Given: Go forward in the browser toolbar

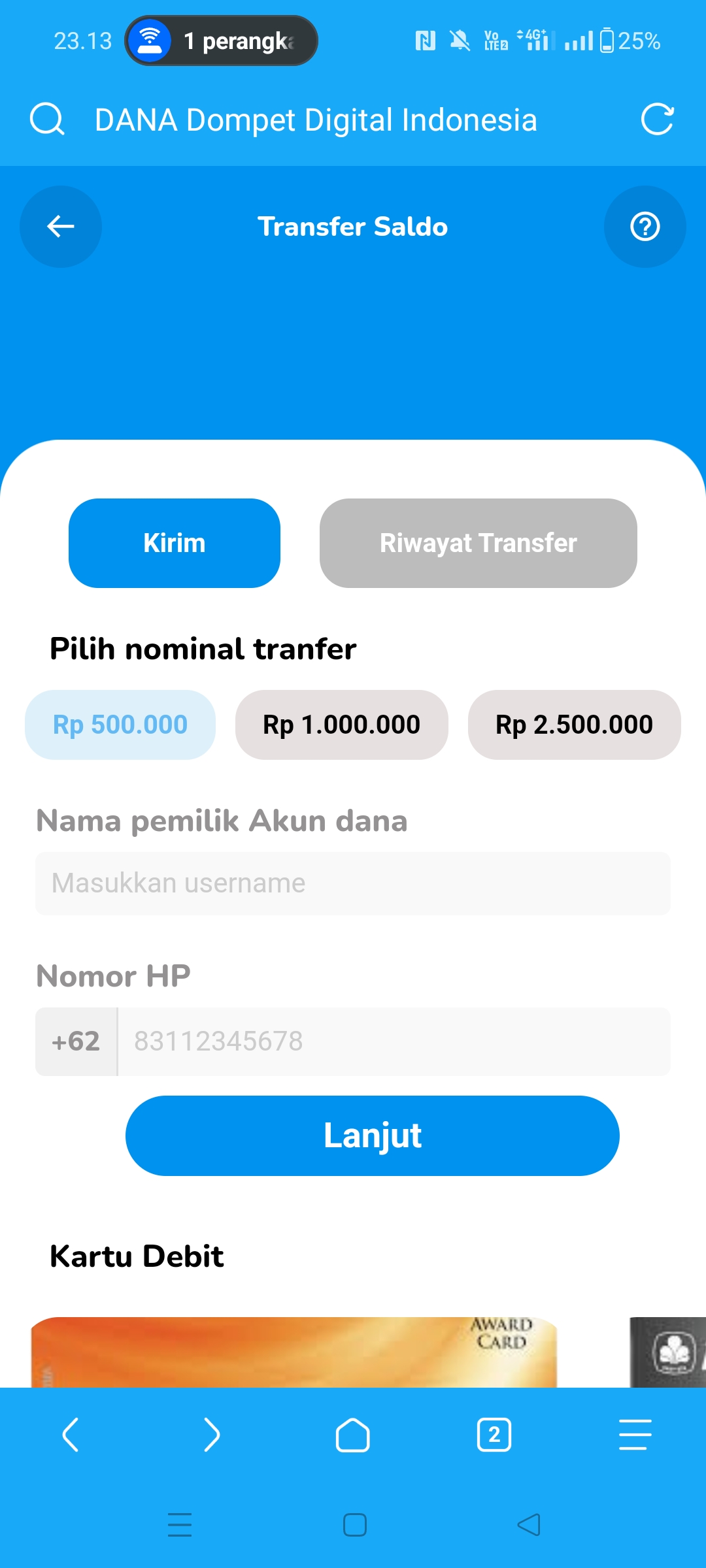Looking at the screenshot, I should [x=212, y=1435].
